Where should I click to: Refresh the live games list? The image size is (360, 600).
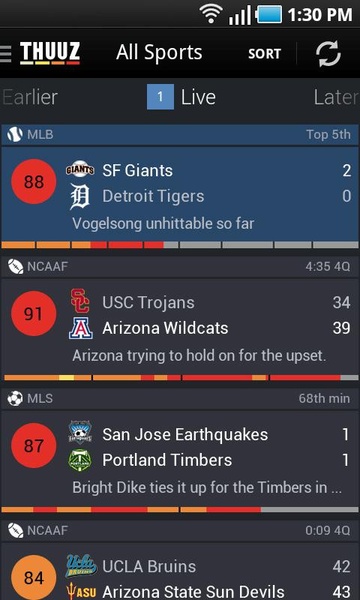click(329, 53)
